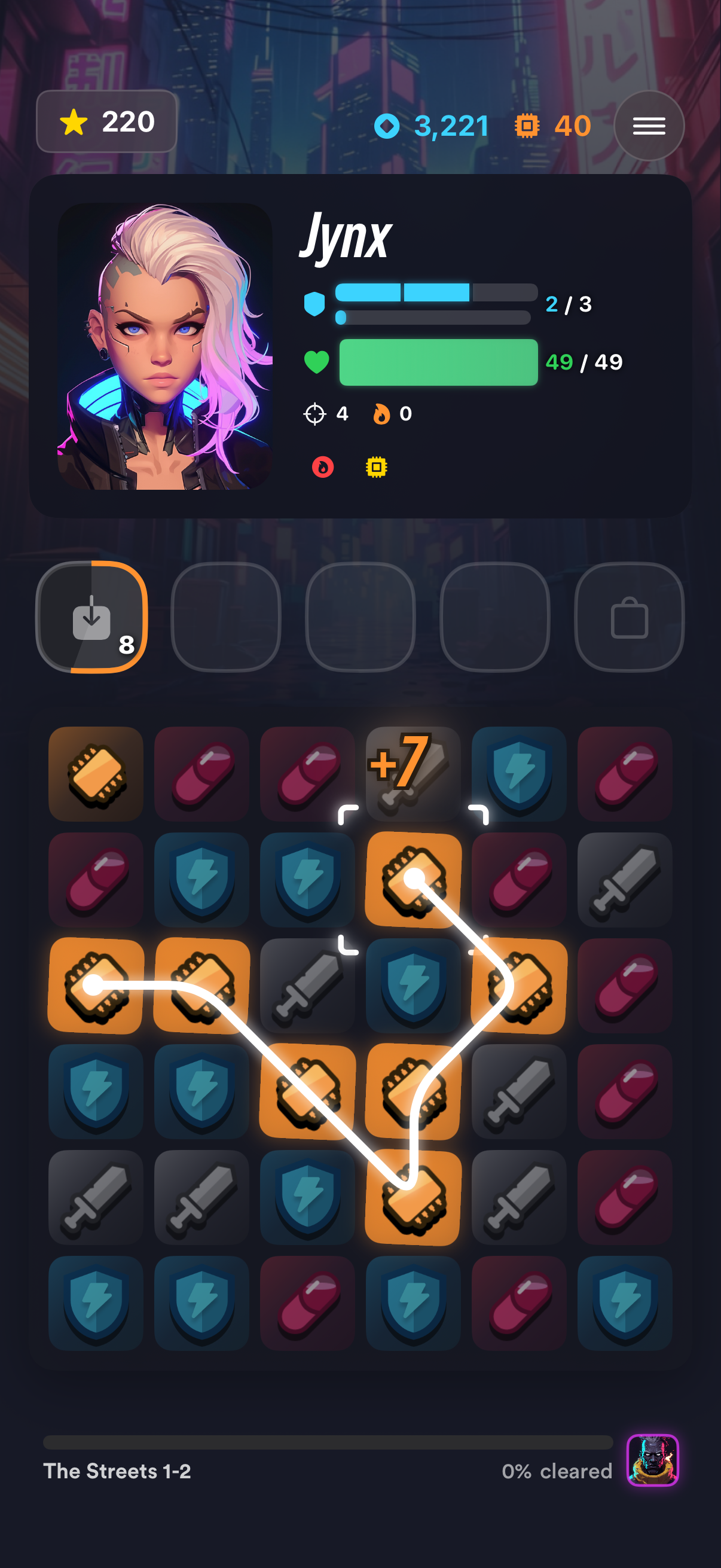The height and width of the screenshot is (1568, 721).
Task: Tap the gray sword tile on the right edge
Action: pos(625,880)
